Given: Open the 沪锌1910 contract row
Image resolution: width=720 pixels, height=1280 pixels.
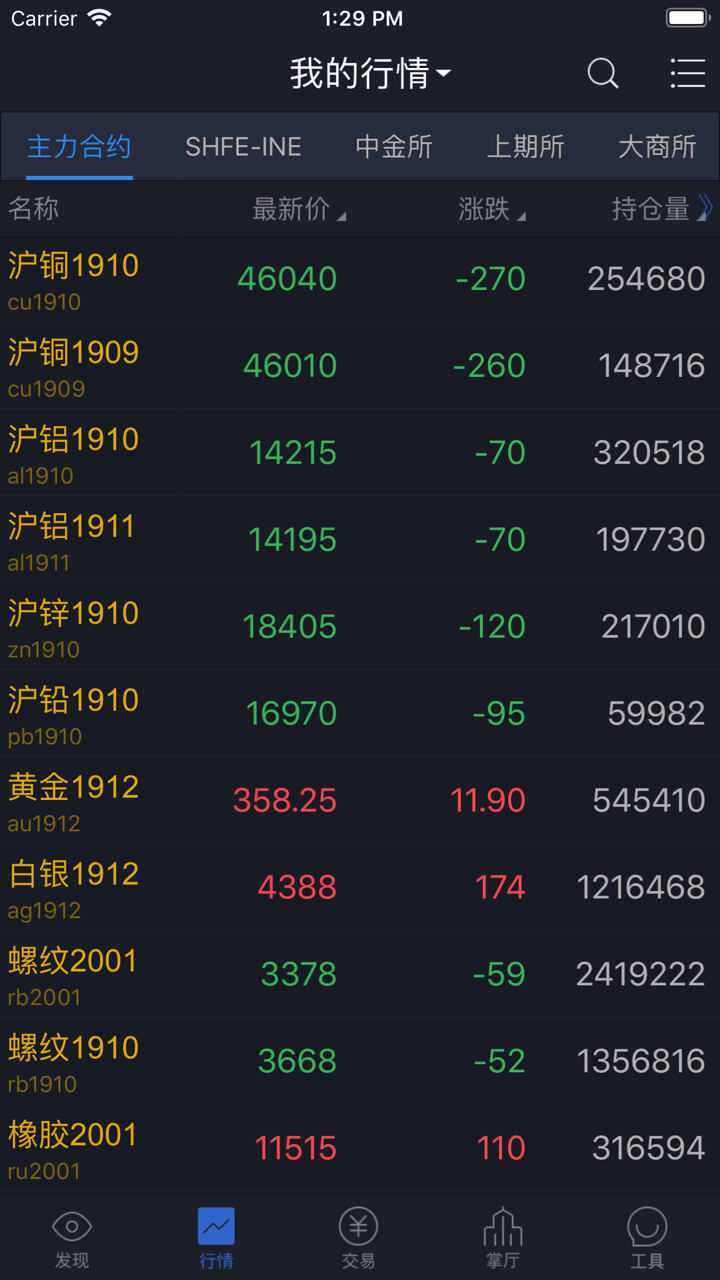Looking at the screenshot, I should (360, 627).
